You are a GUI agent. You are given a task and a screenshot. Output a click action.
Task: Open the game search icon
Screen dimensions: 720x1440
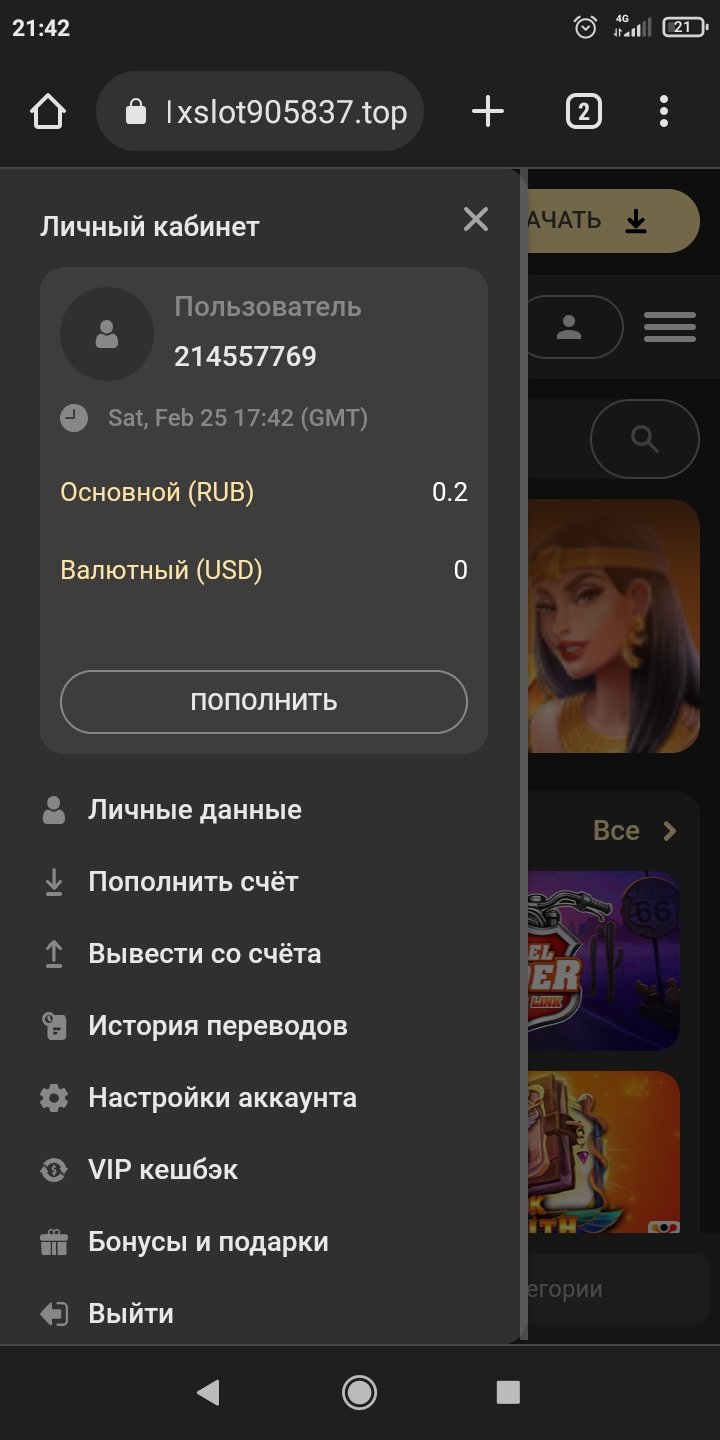(x=645, y=438)
